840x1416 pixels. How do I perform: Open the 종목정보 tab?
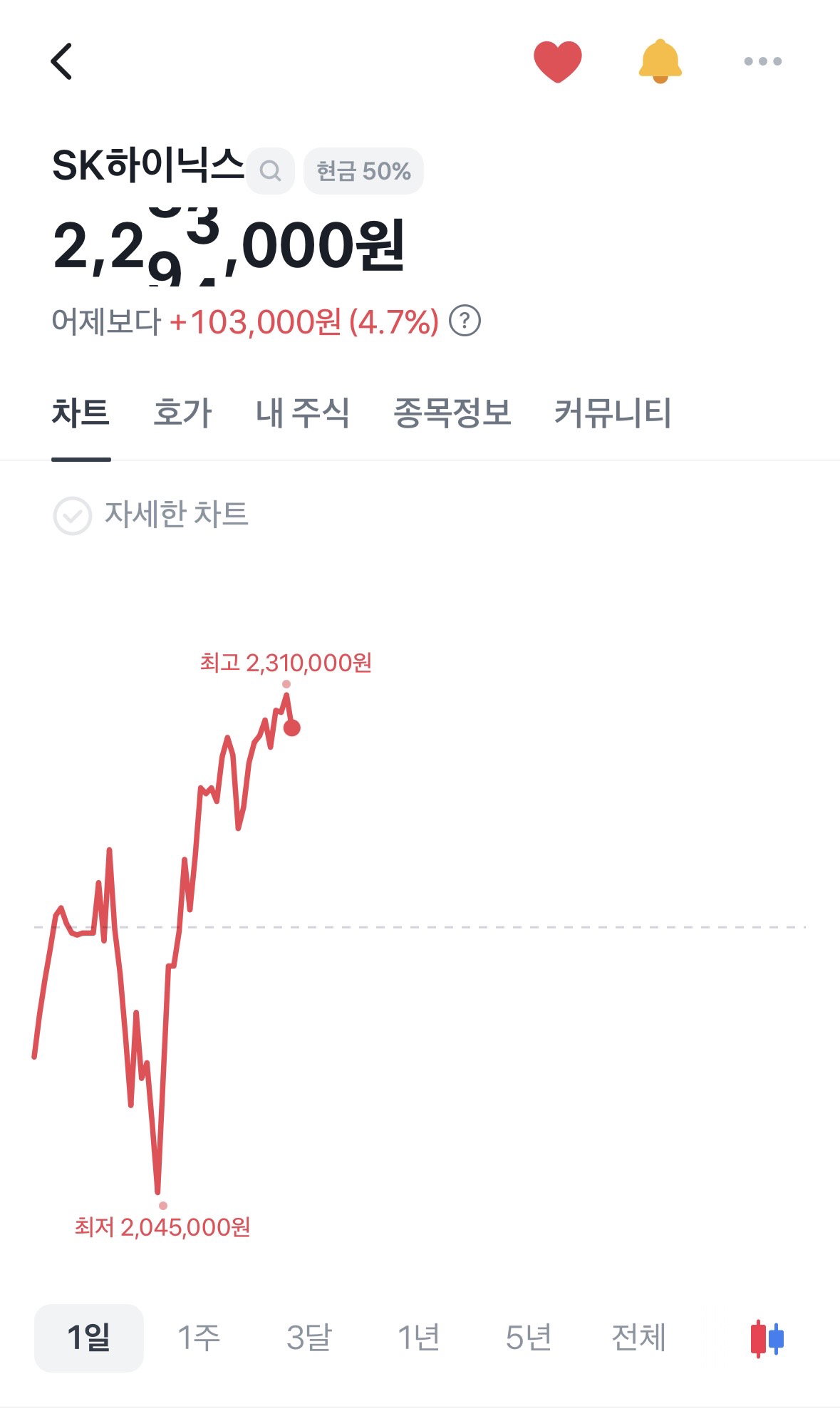point(452,413)
